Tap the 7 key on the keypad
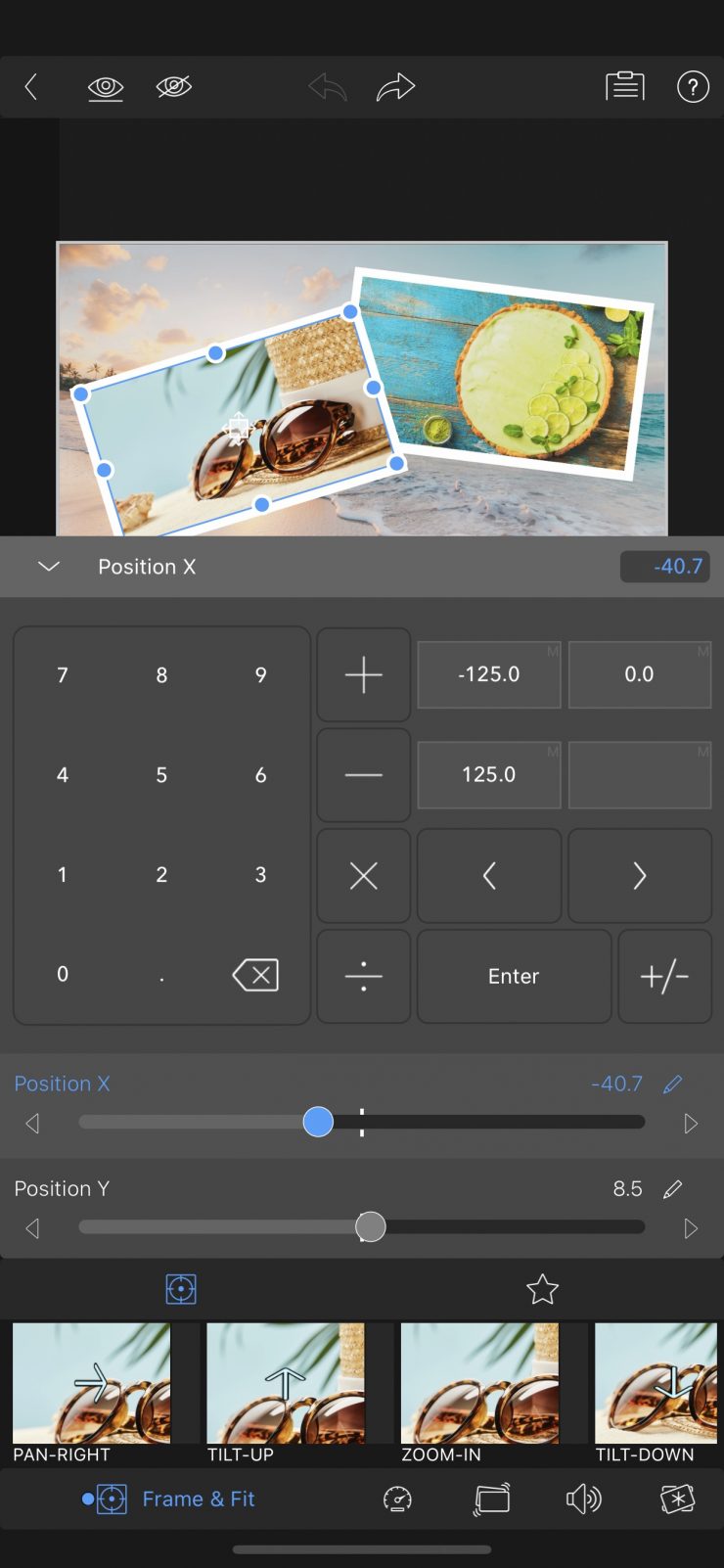 [63, 675]
